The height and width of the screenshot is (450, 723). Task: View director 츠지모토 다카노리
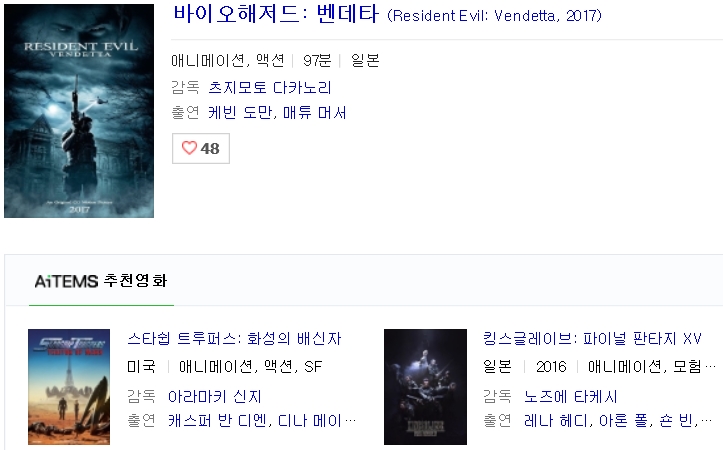(269, 87)
